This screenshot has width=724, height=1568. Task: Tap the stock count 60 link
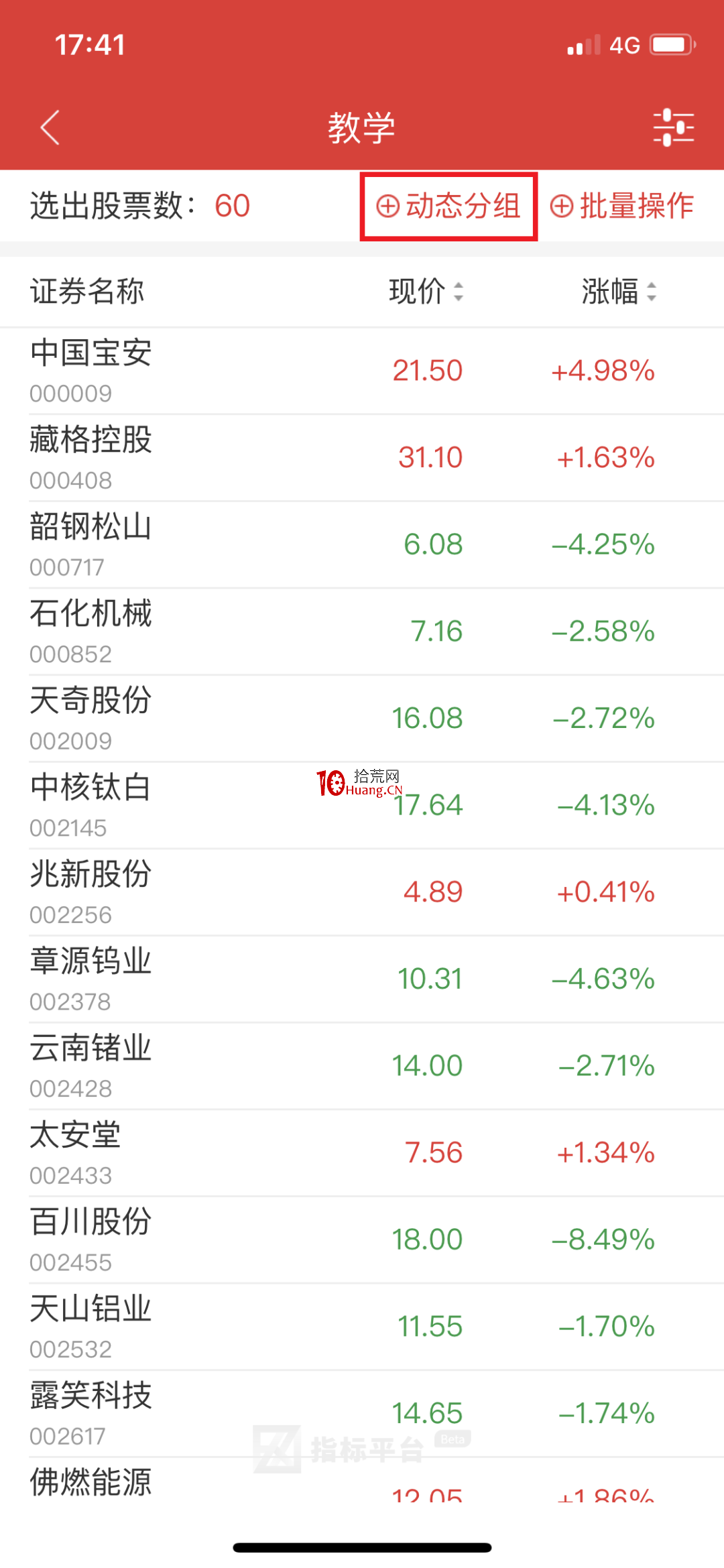click(x=231, y=206)
